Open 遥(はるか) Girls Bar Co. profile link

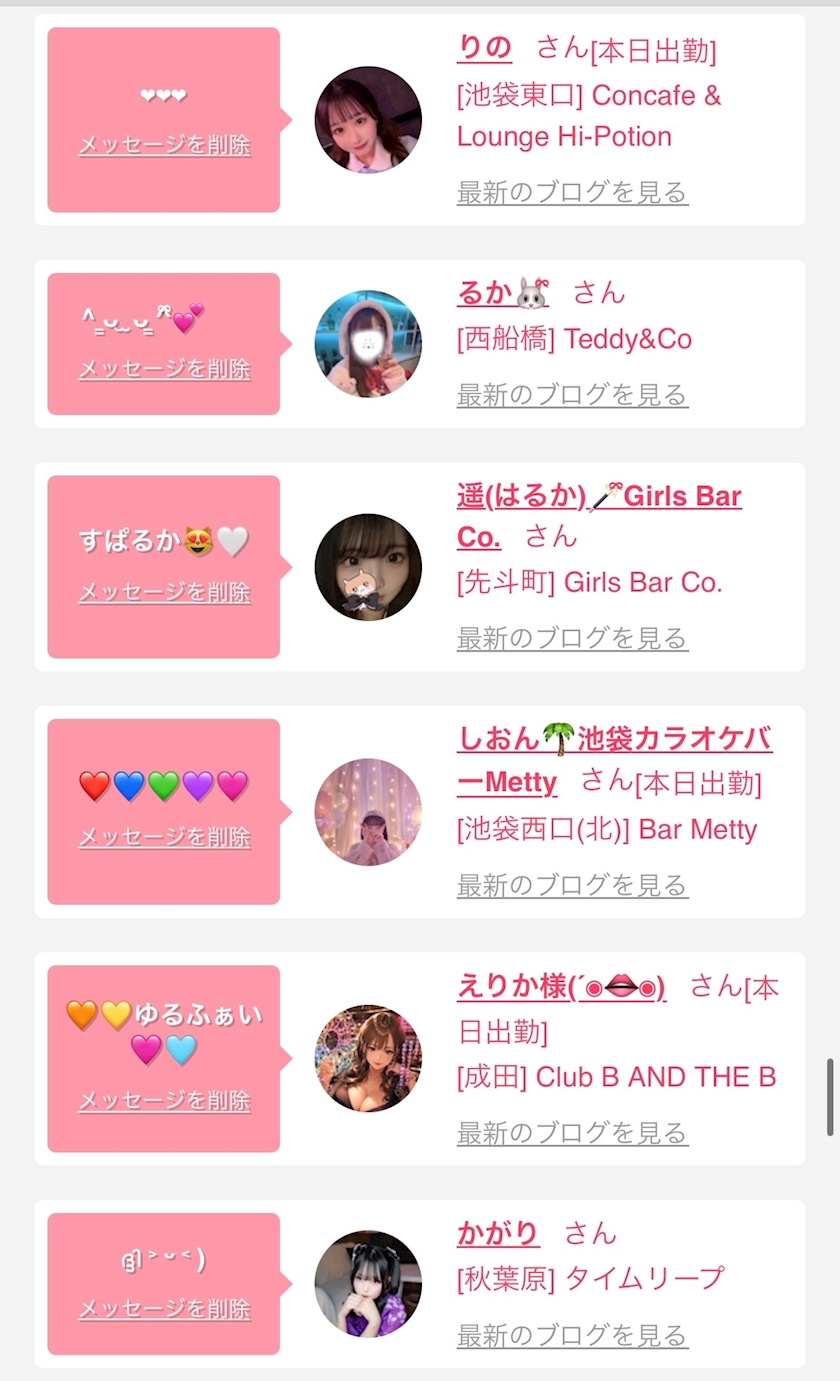point(599,516)
